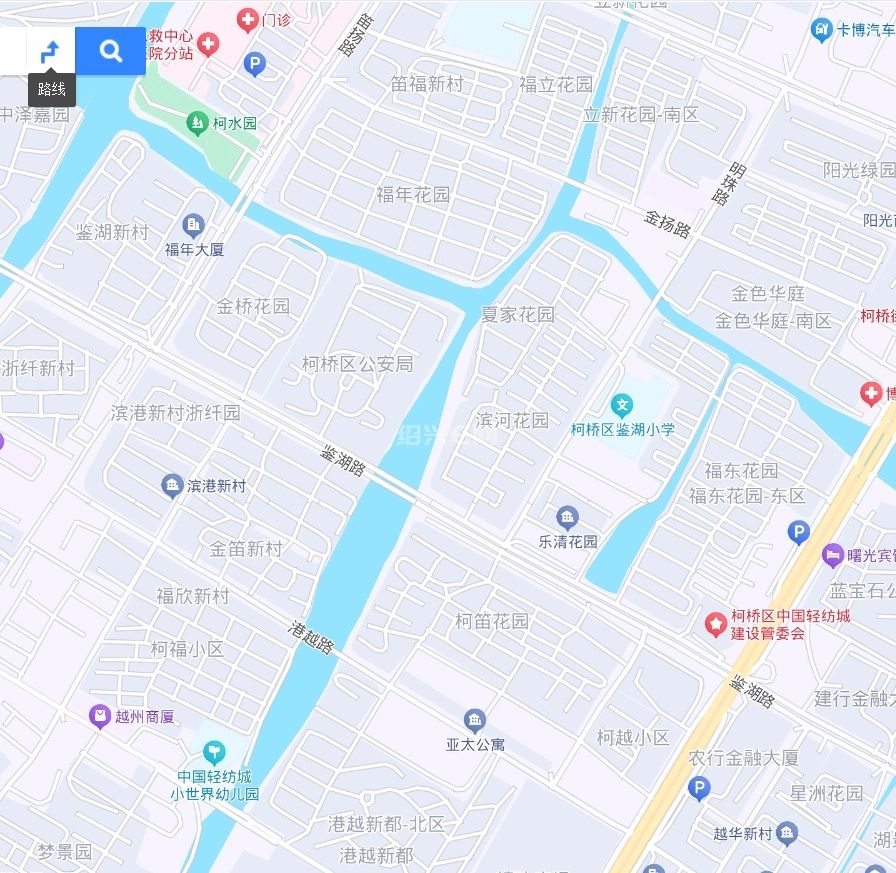Select the 越州商厦 shopping marker
Screen dimensions: 896x873
click(x=100, y=716)
